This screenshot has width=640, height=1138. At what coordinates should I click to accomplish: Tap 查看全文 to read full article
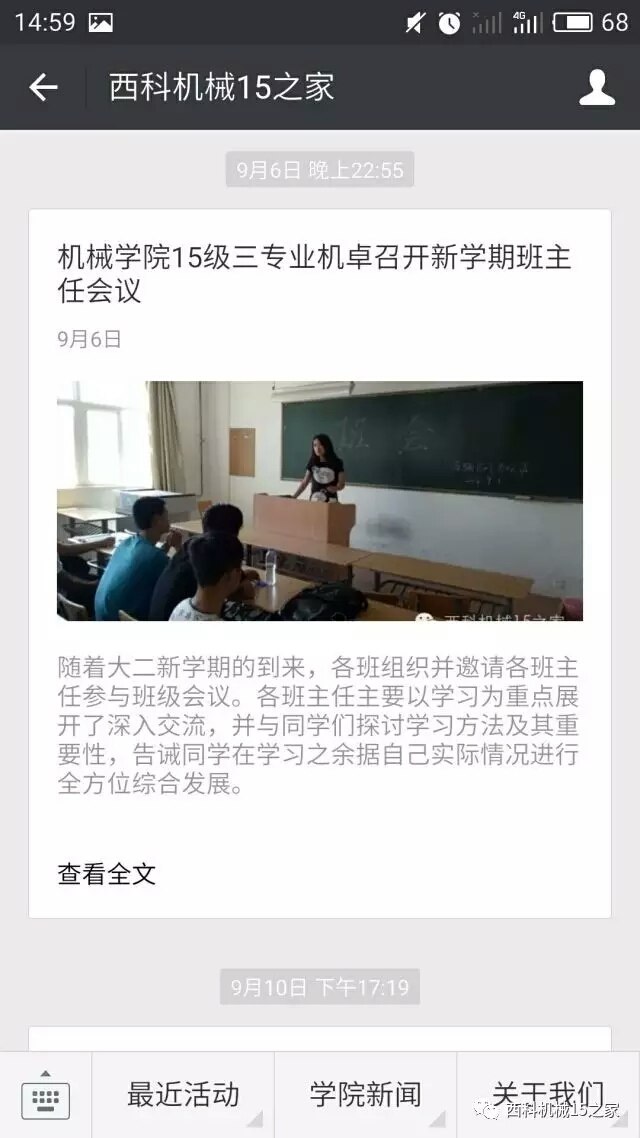pos(107,874)
